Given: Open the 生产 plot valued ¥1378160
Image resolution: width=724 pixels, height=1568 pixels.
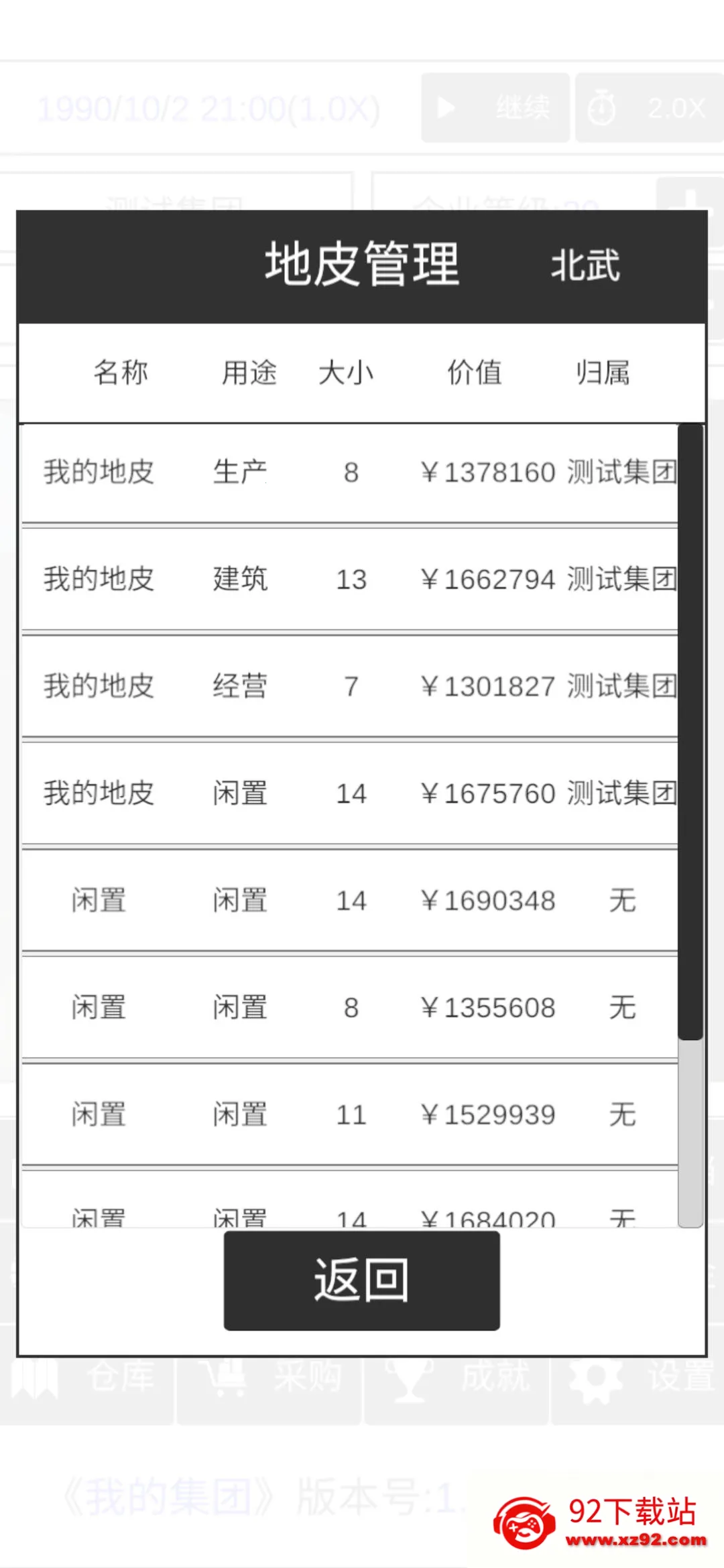Looking at the screenshot, I should point(349,472).
